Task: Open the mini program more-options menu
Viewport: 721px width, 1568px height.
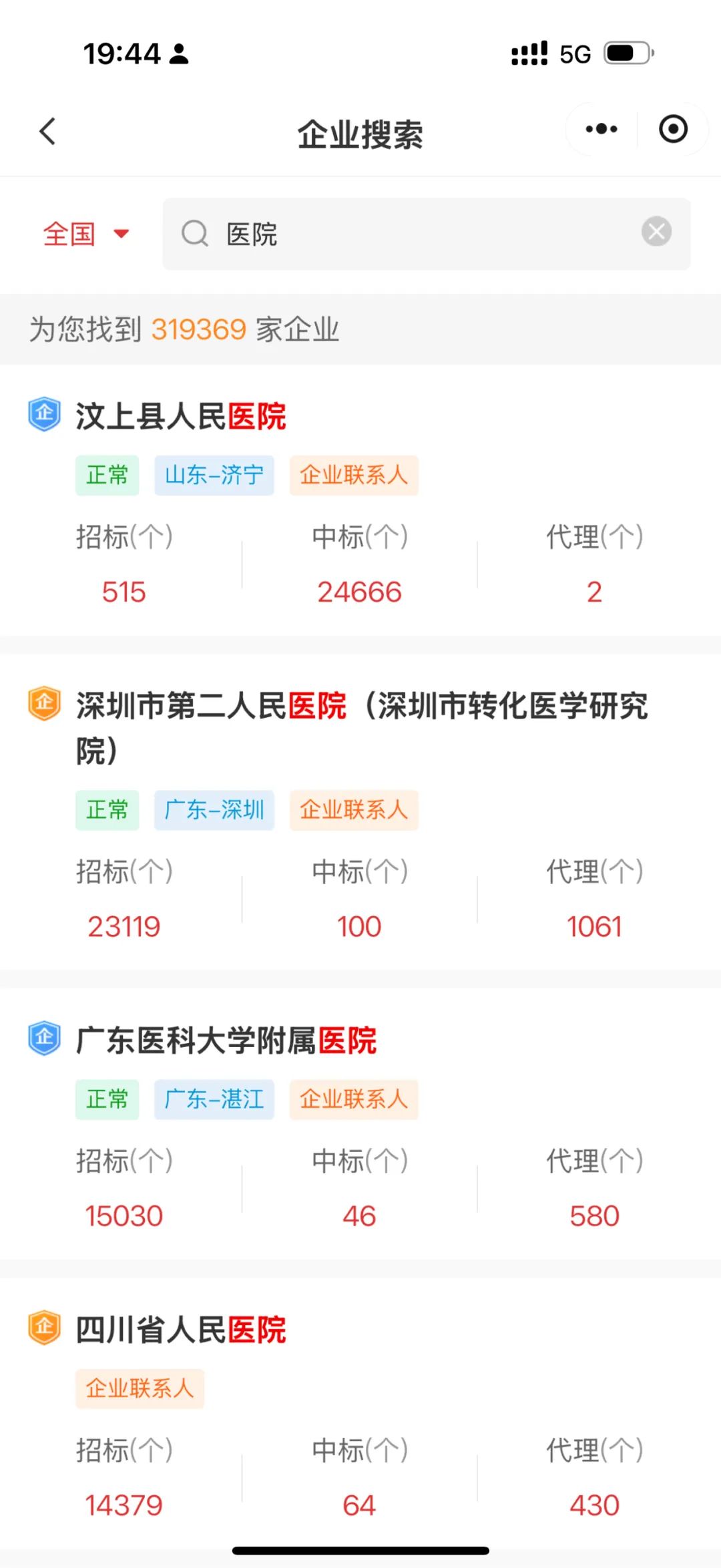Action: coord(602,129)
